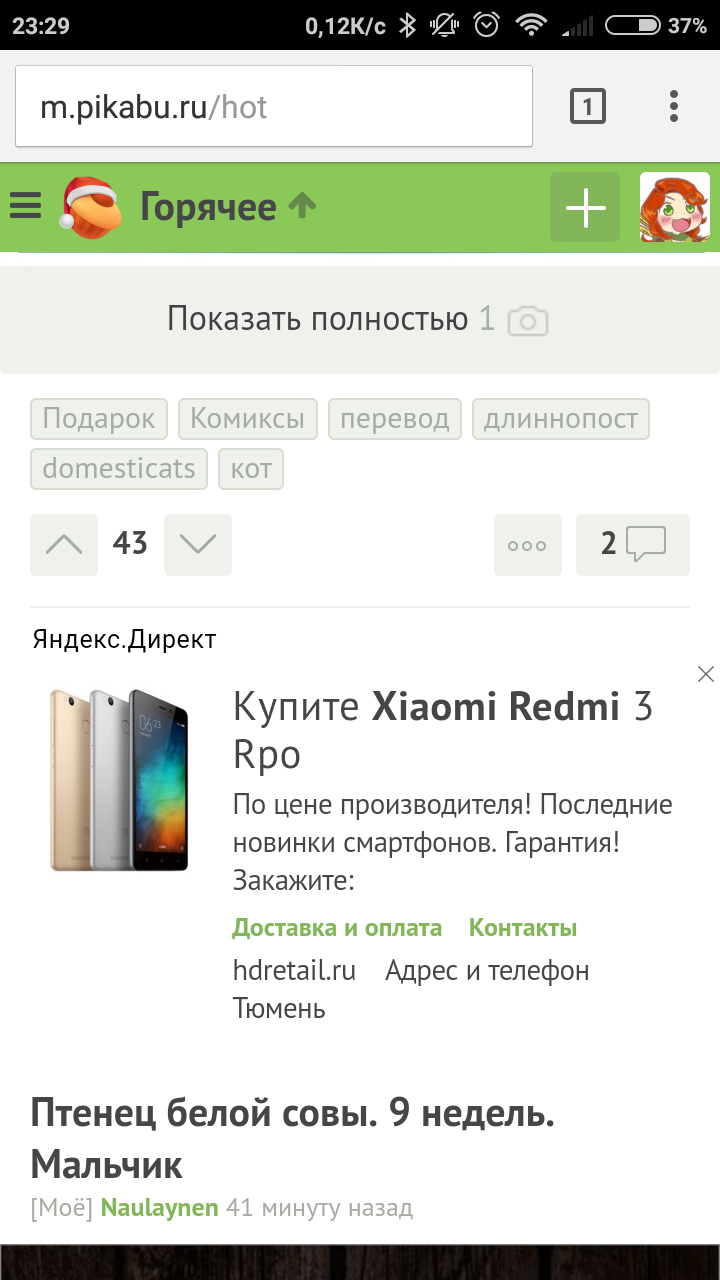Open author Naulaynen's profile
Image resolution: width=720 pixels, height=1280 pixels.
[159, 1208]
